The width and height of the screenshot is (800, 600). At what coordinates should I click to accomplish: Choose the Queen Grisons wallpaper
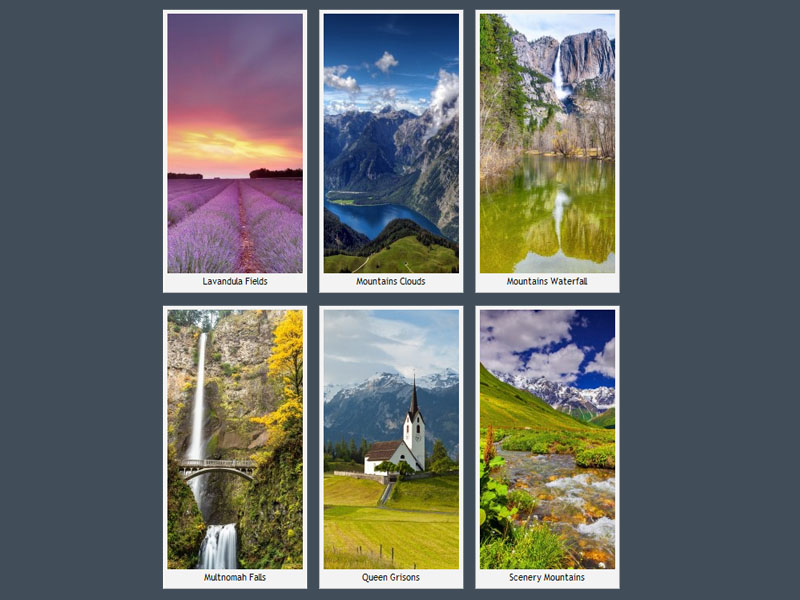pos(391,439)
